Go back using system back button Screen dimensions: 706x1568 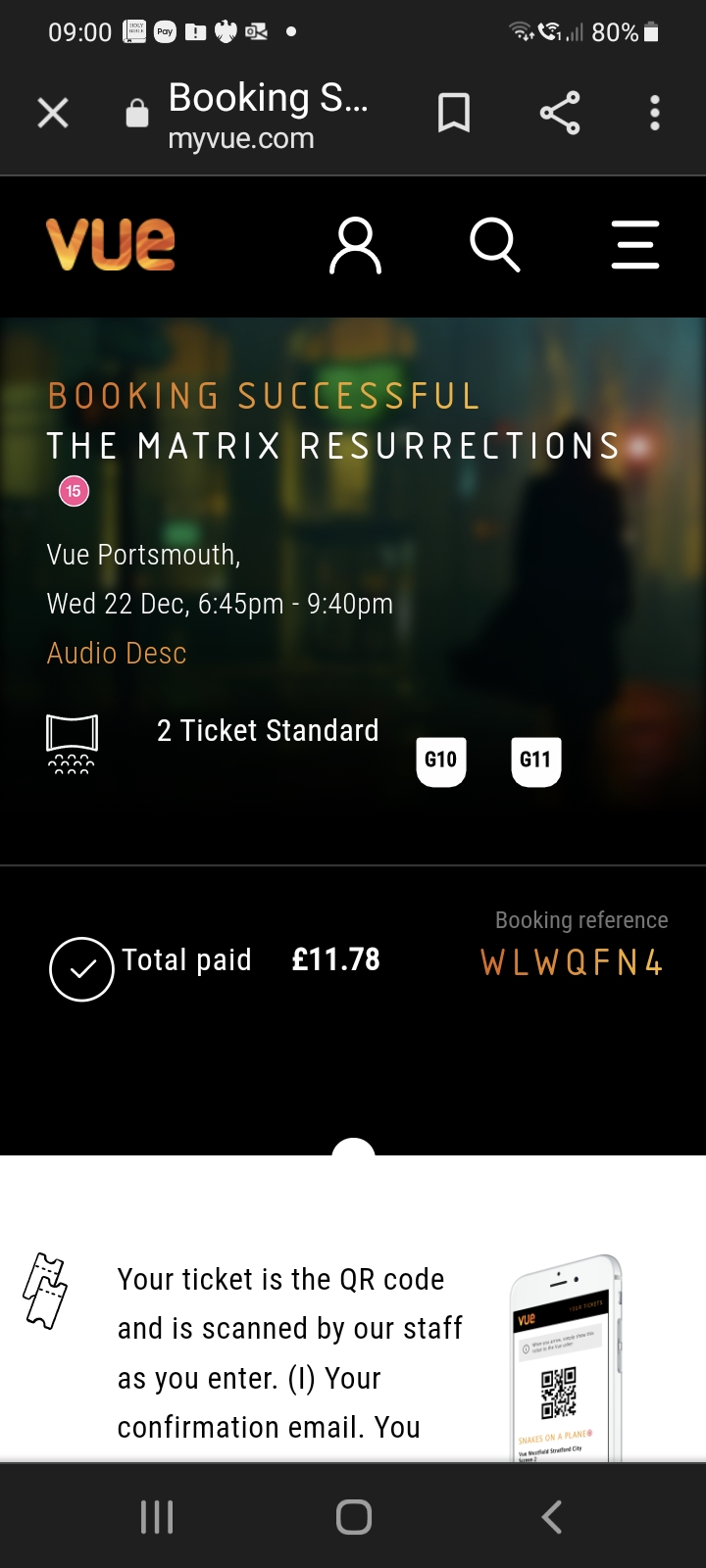coord(551,1517)
